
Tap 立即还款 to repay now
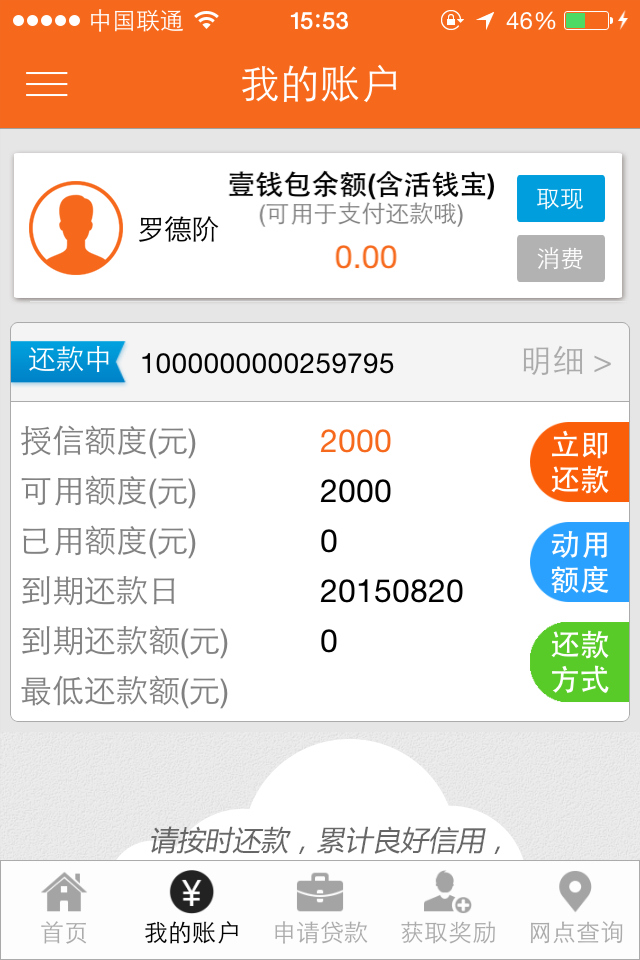click(x=580, y=461)
